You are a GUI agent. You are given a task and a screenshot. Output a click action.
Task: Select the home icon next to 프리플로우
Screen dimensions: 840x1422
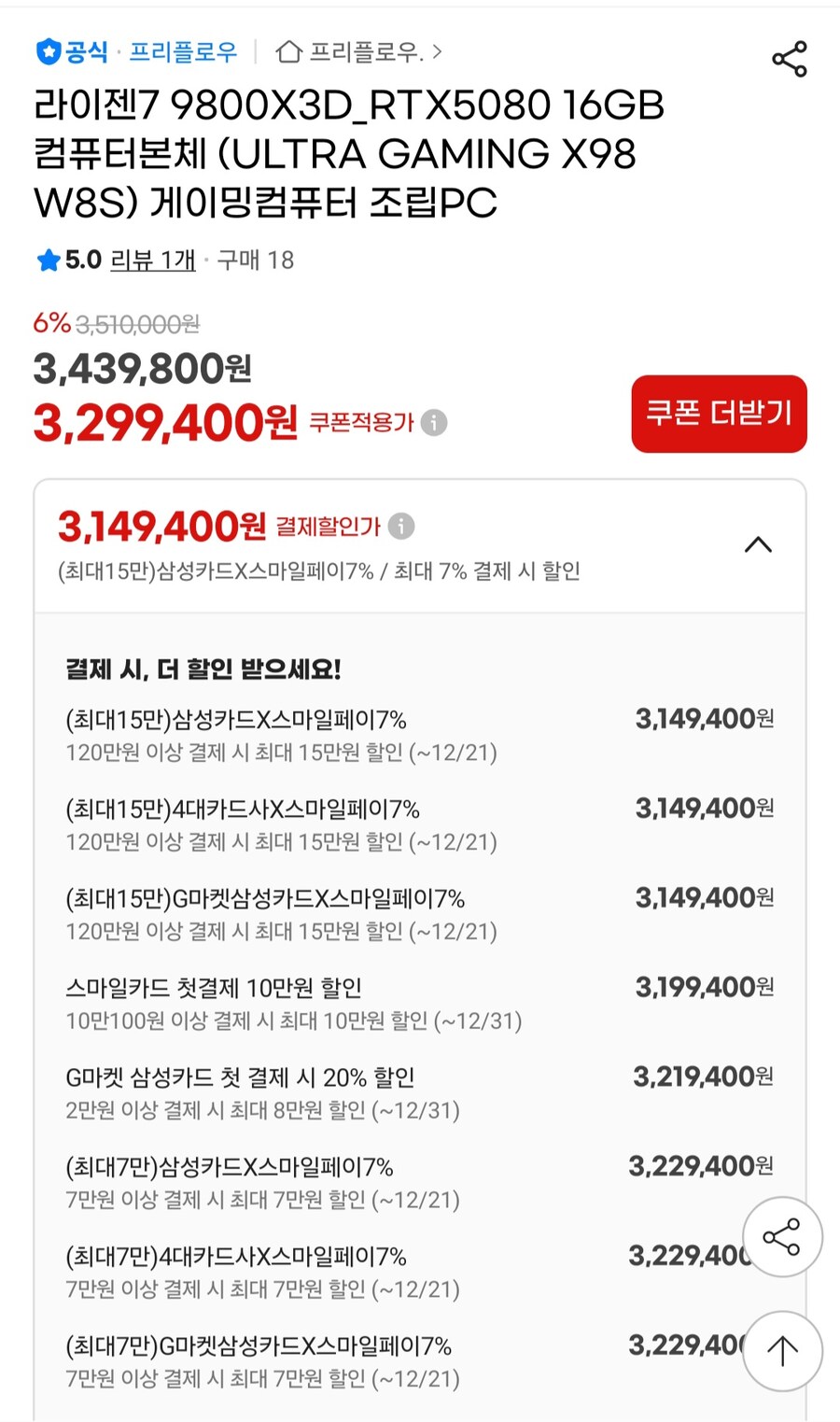coord(289,53)
